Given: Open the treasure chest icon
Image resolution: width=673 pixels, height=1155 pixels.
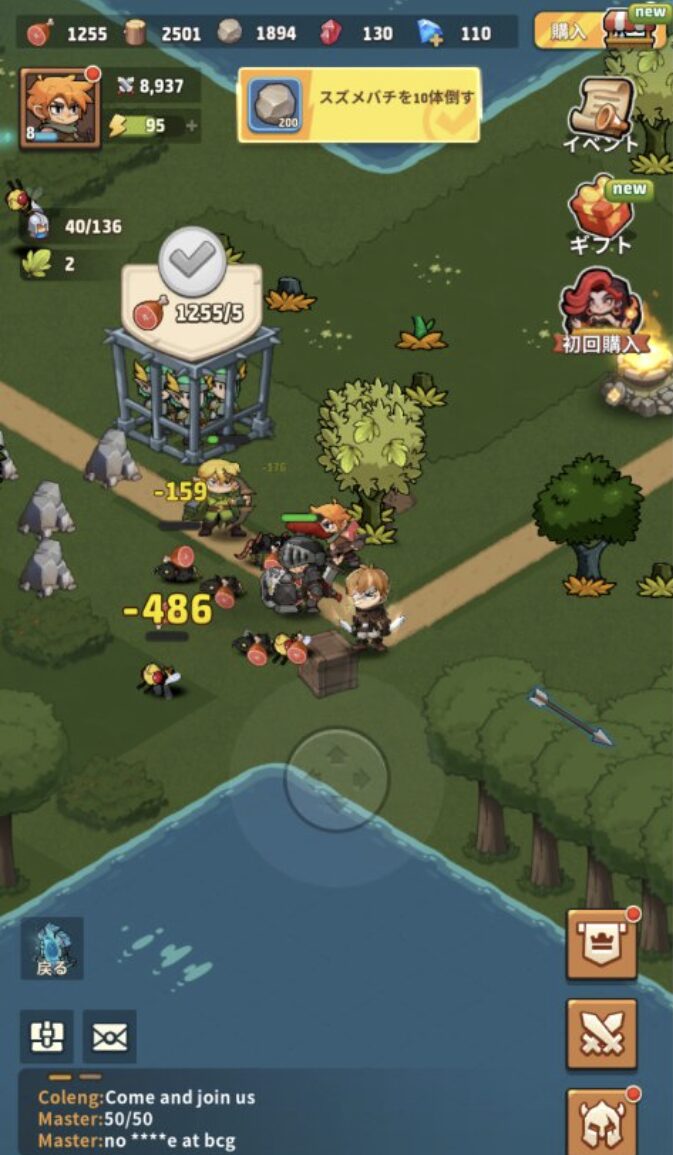Looking at the screenshot, I should click(47, 1036).
